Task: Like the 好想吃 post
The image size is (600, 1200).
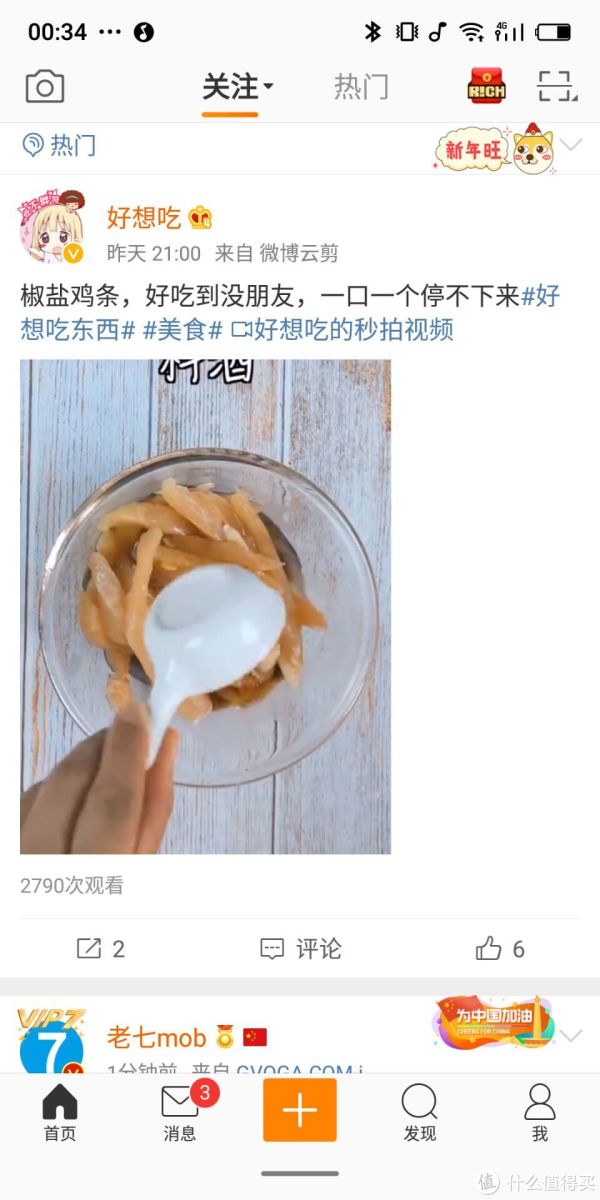Action: (500, 948)
